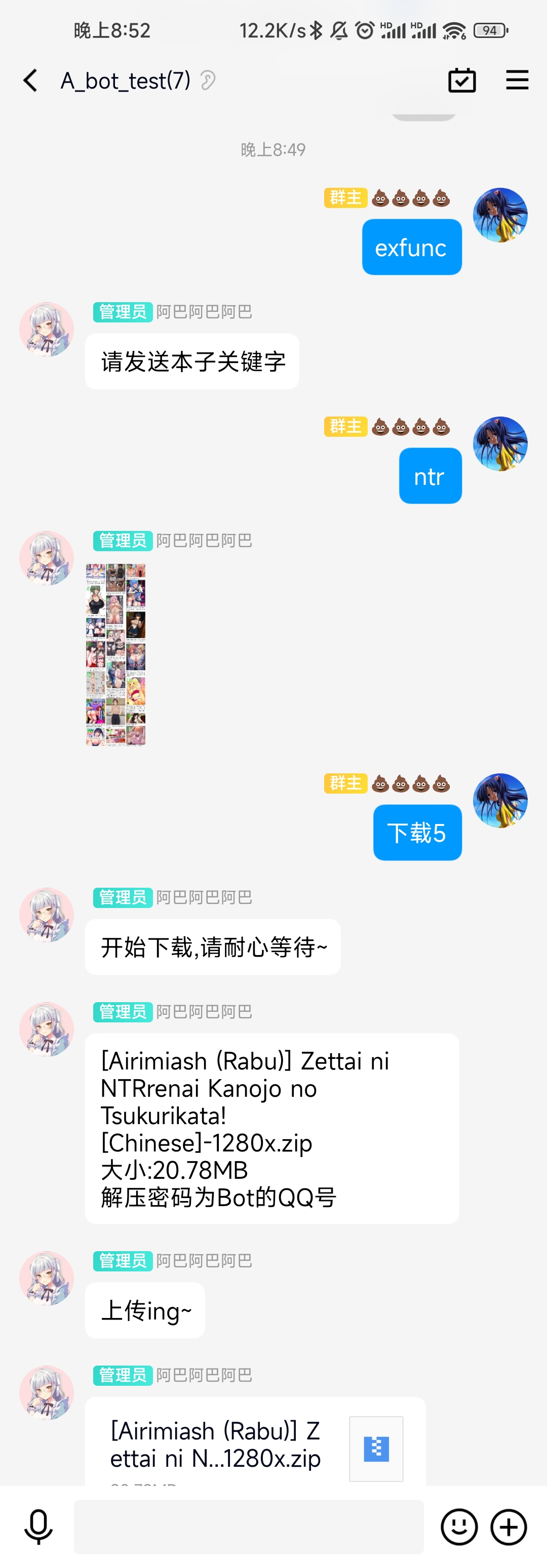Select the exfunc message bubble
This screenshot has width=547, height=1568.
pos(412,246)
